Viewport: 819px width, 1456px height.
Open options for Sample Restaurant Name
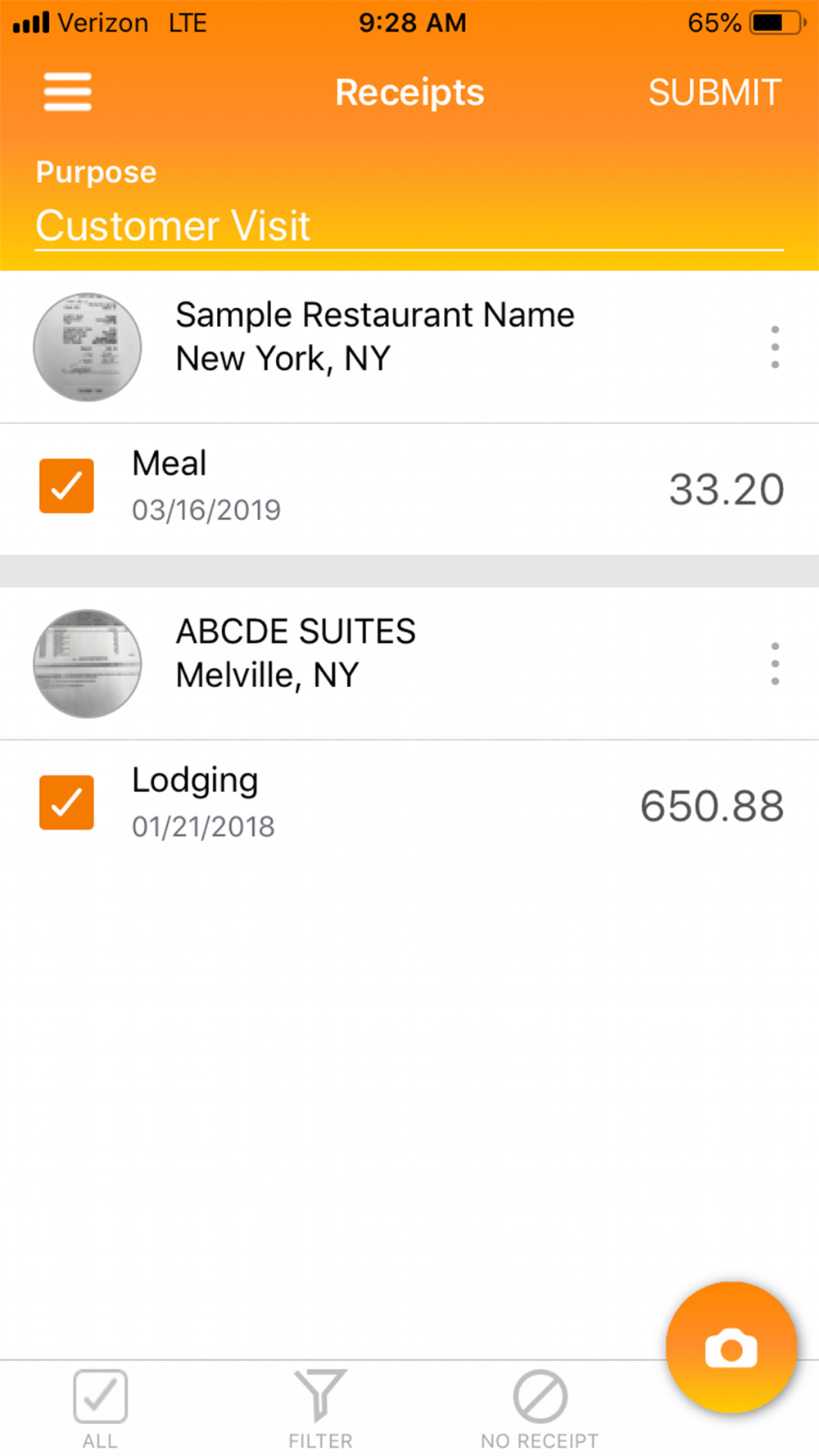click(x=775, y=347)
